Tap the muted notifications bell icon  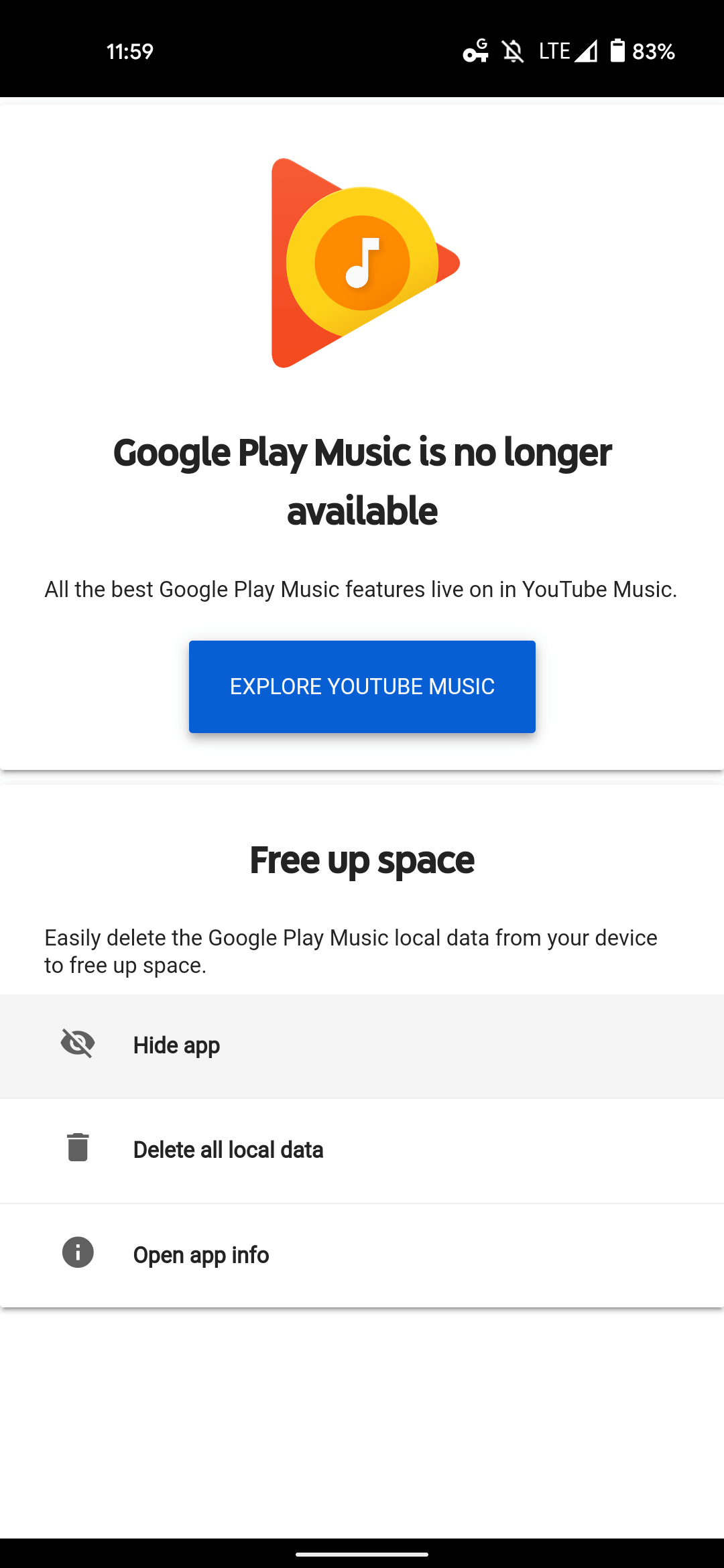click(x=511, y=52)
